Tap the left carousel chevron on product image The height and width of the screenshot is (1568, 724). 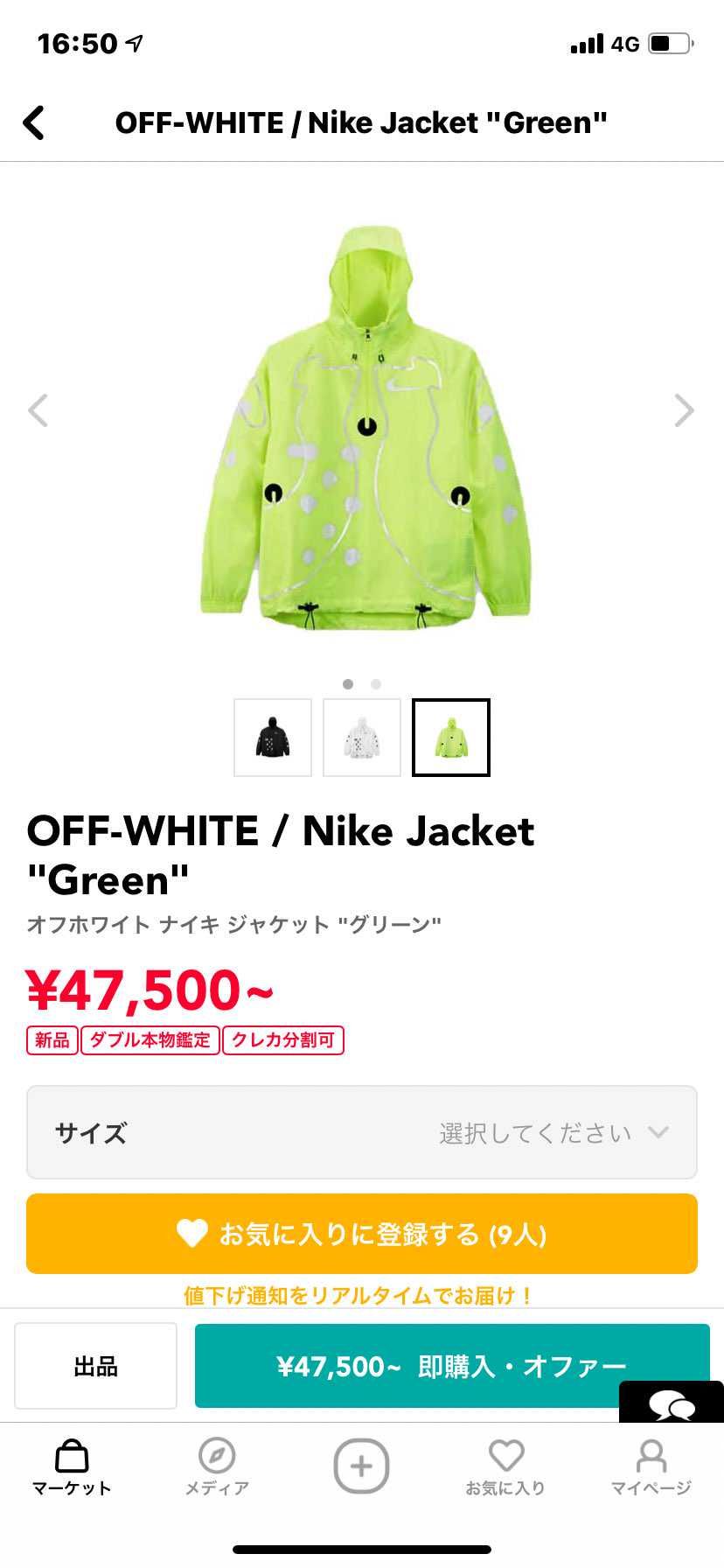(x=39, y=410)
